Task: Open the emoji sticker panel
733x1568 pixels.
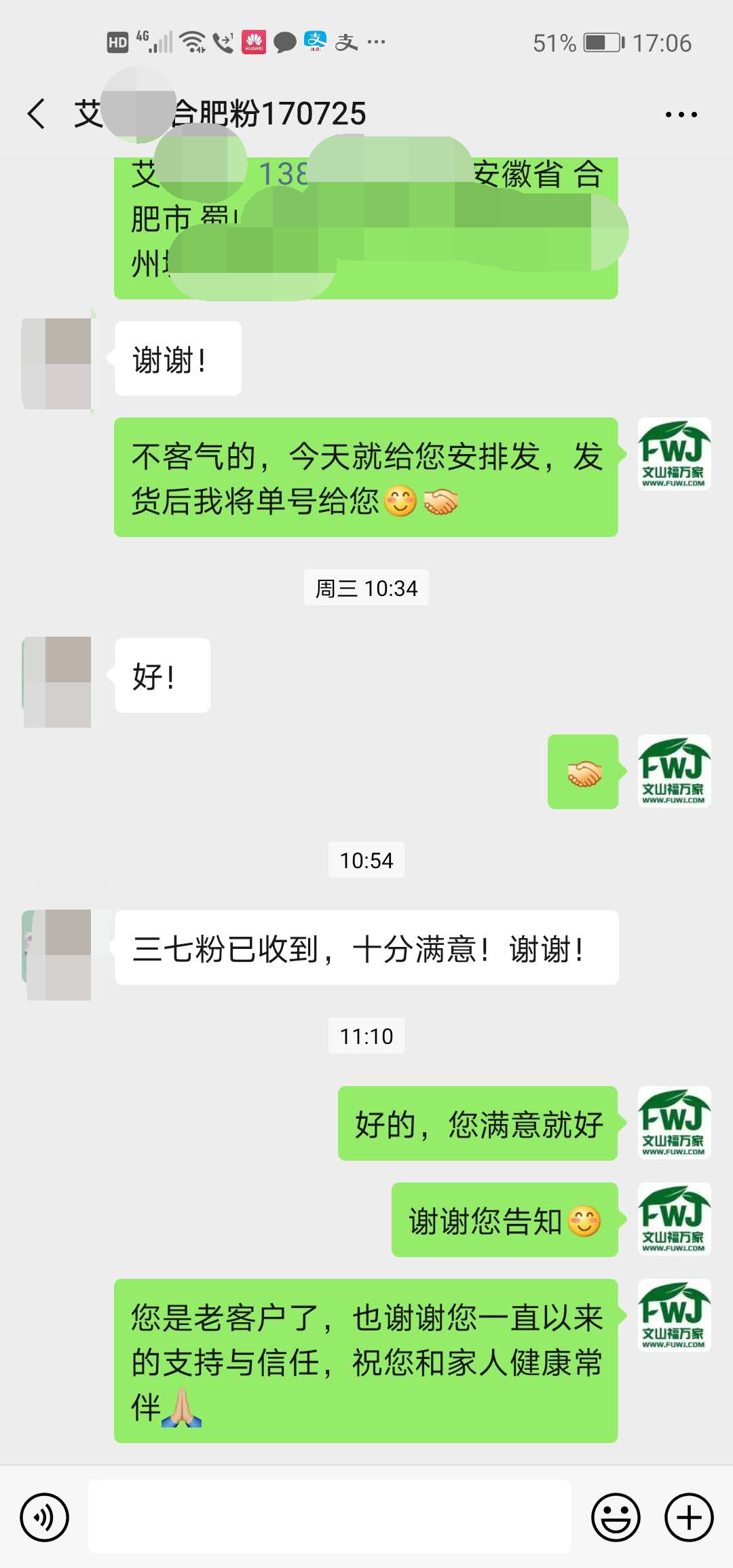Action: (616, 1517)
